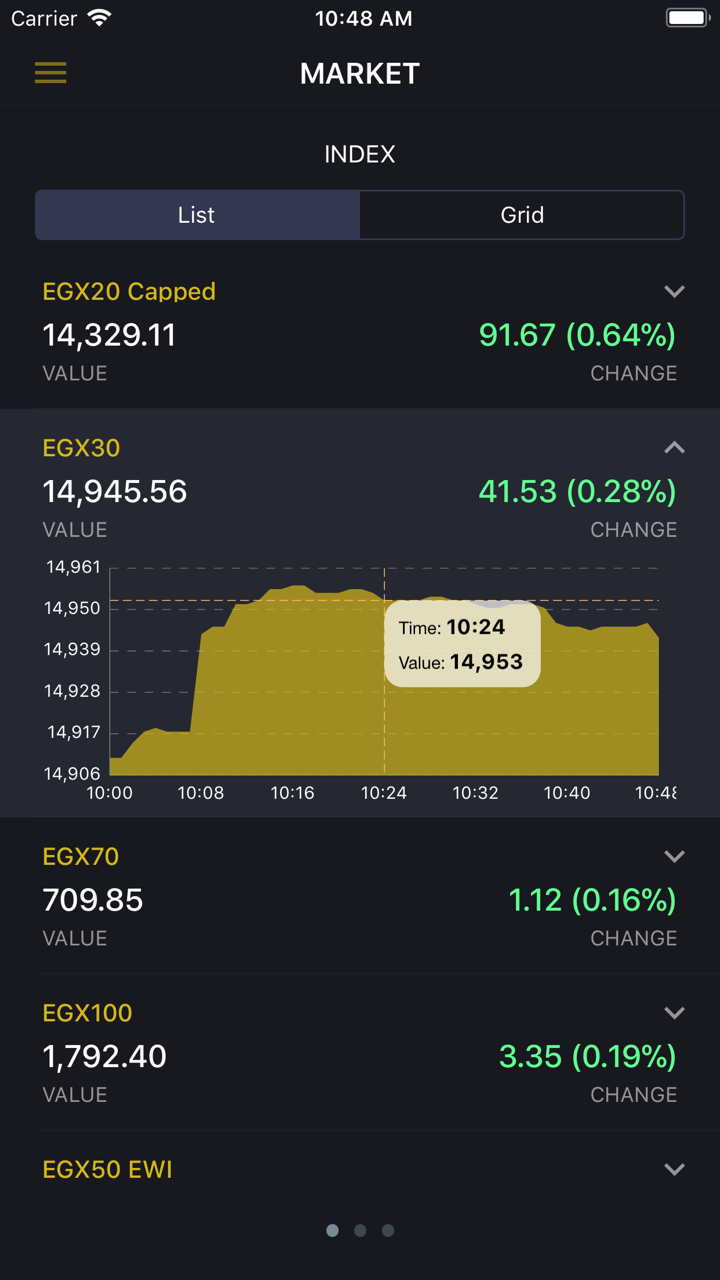Switch to the Grid view
Screen dimensions: 720x1280
point(522,215)
